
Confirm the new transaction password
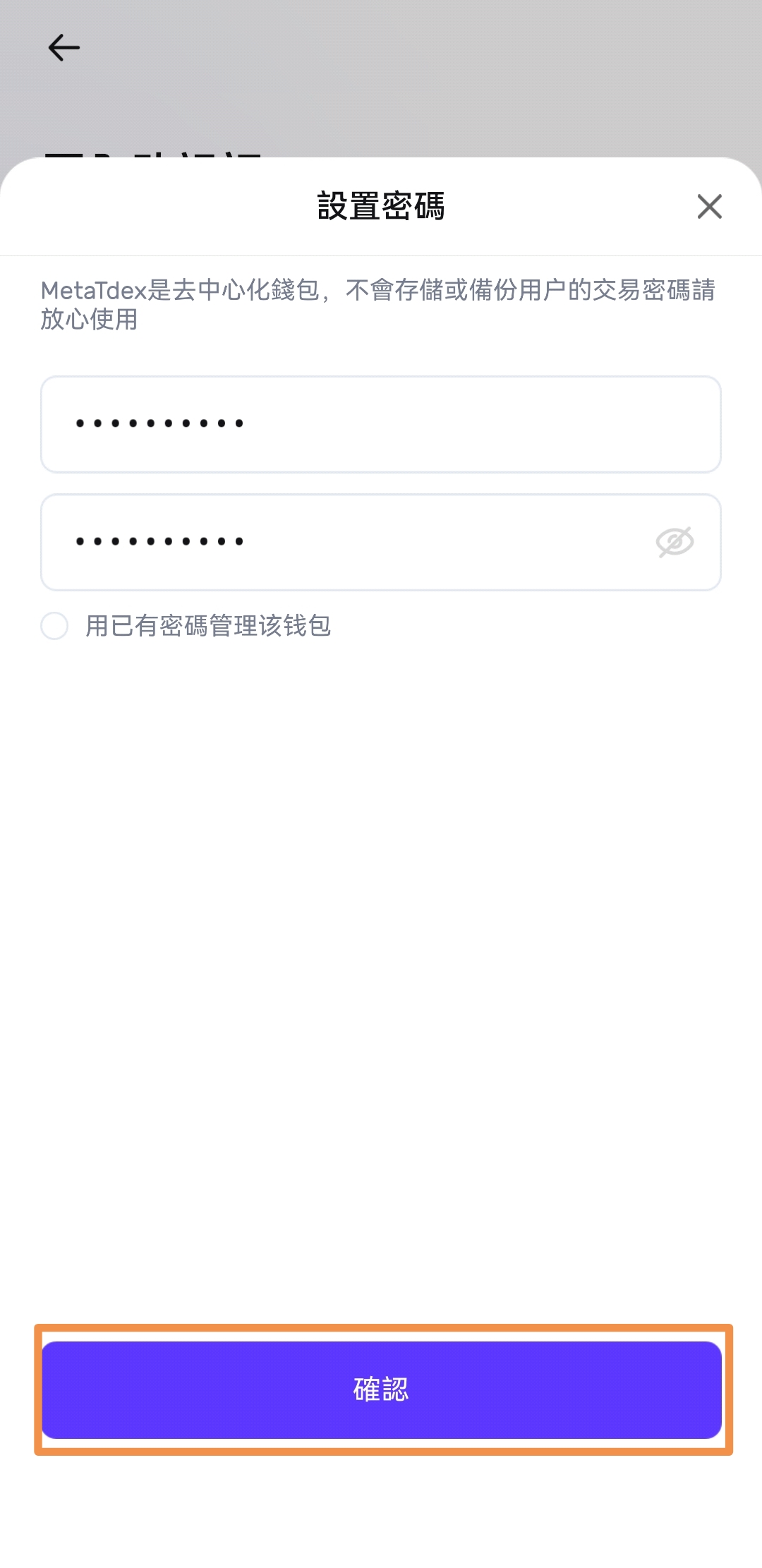pos(381,1389)
